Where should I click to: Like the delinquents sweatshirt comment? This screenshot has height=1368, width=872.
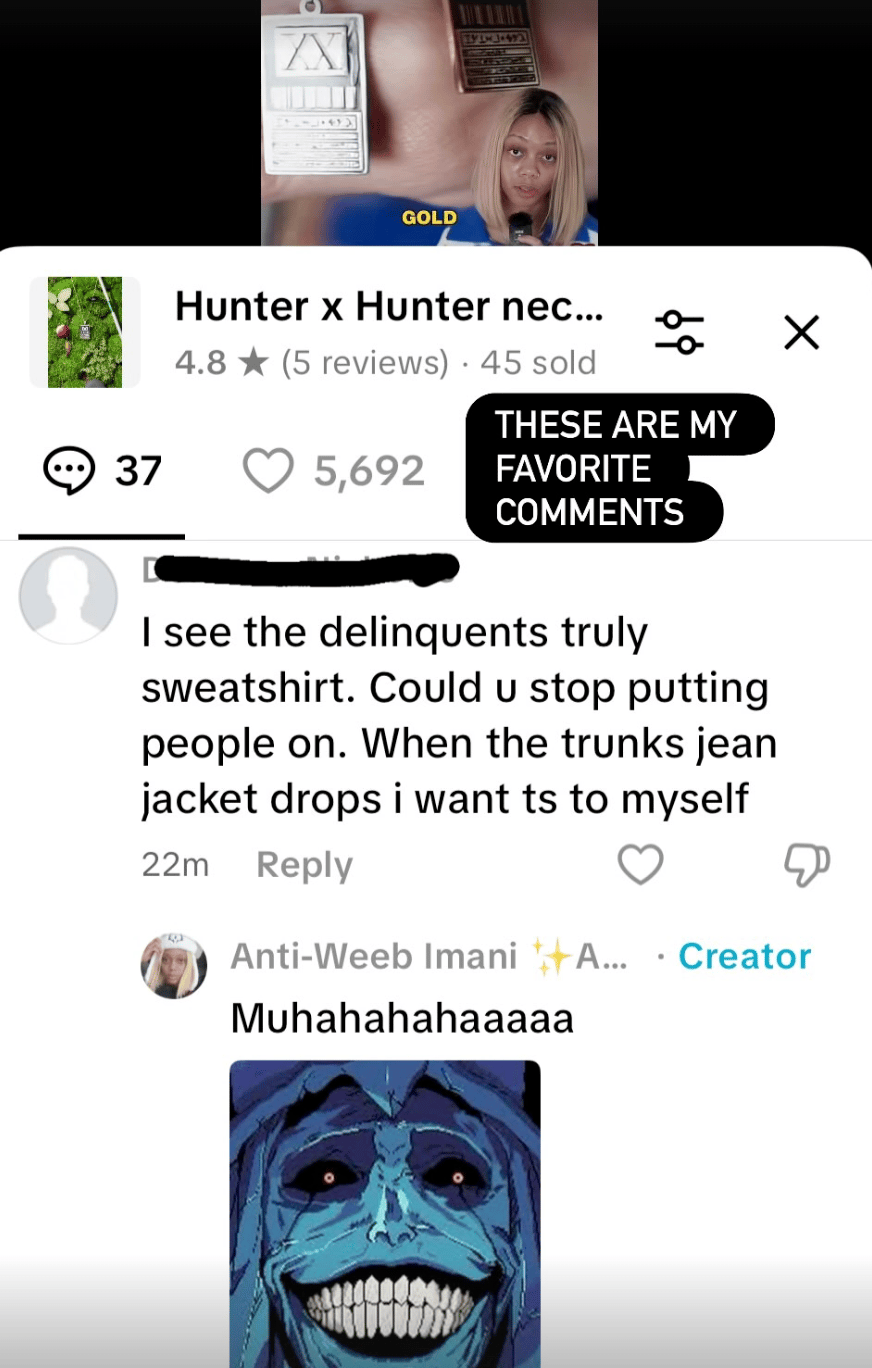(640, 865)
